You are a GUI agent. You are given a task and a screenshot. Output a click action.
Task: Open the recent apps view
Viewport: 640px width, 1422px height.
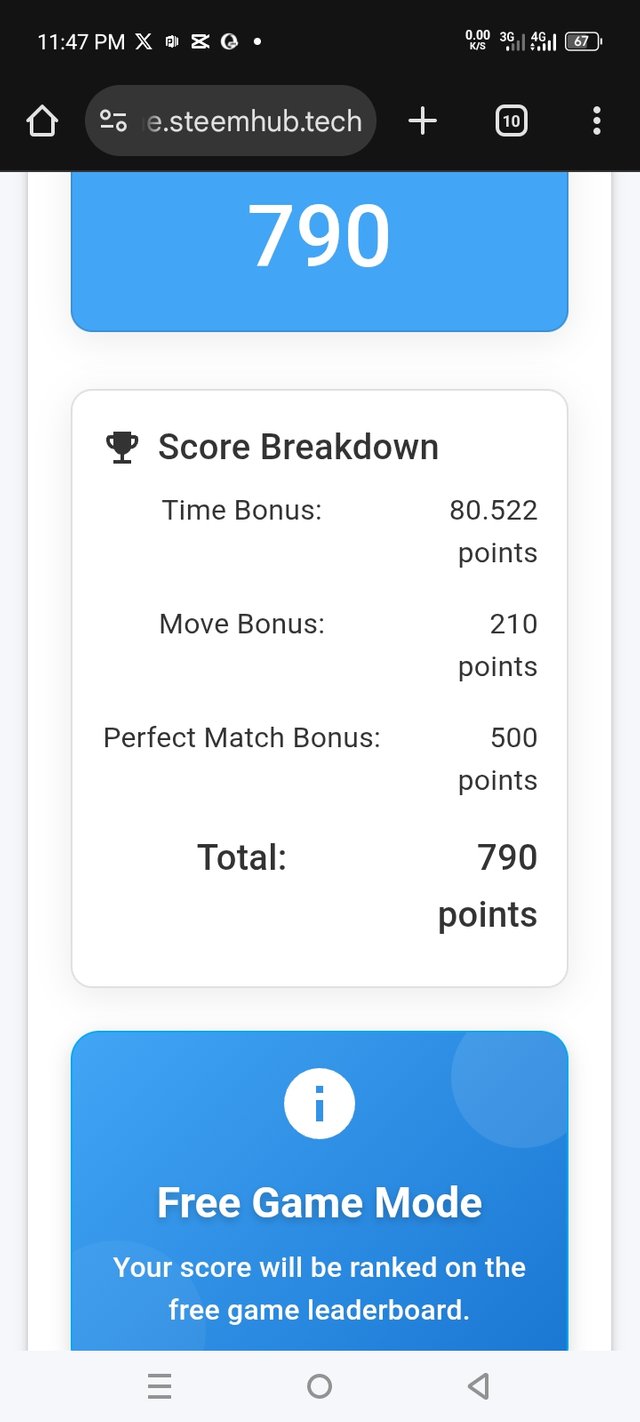coord(160,1386)
